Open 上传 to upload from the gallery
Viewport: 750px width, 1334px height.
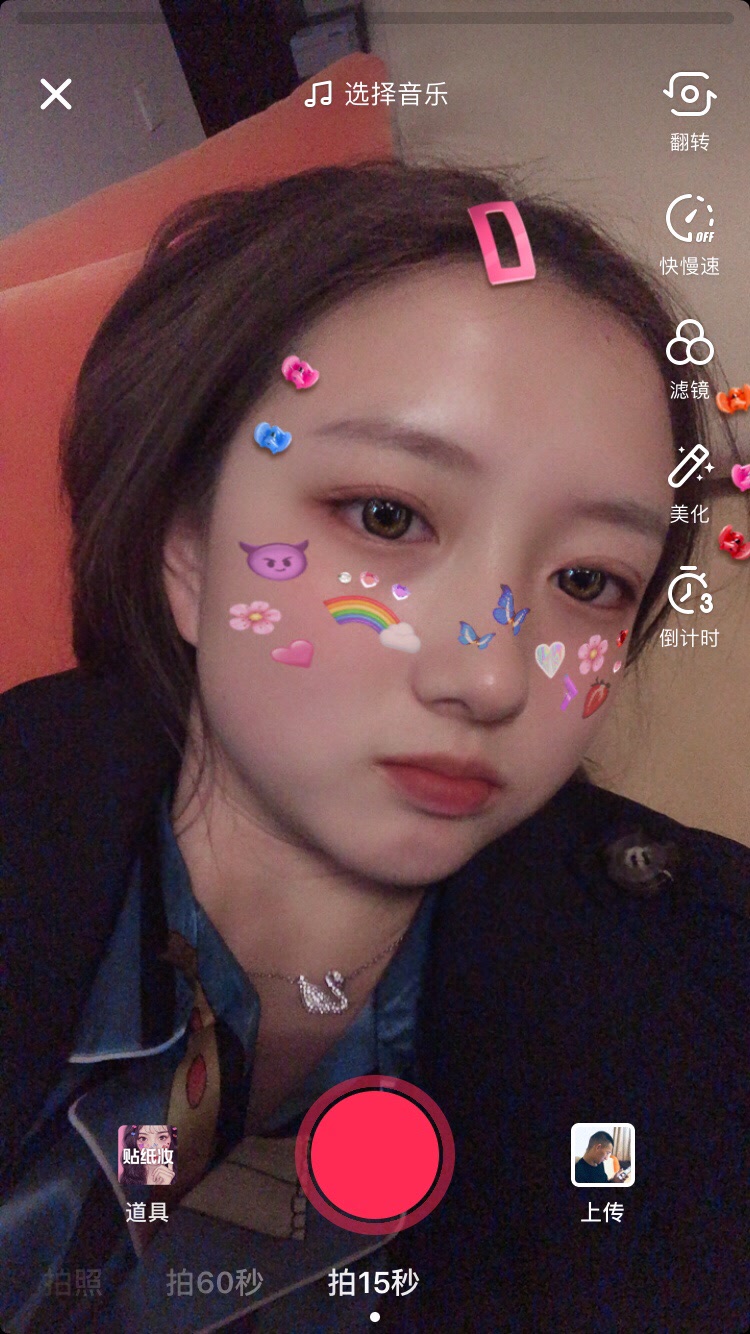[603, 1174]
